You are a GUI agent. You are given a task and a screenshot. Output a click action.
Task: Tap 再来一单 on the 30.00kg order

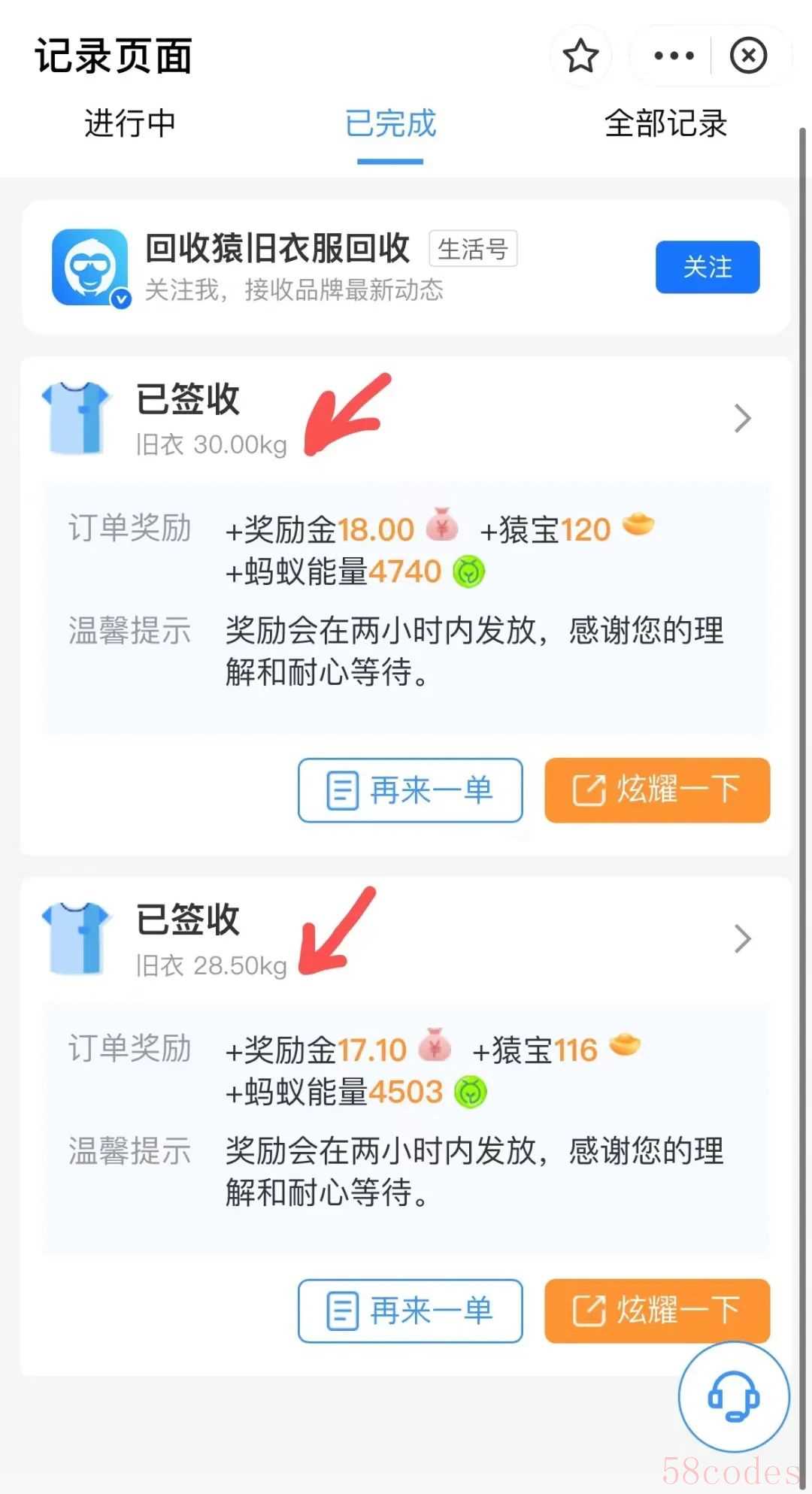[410, 790]
